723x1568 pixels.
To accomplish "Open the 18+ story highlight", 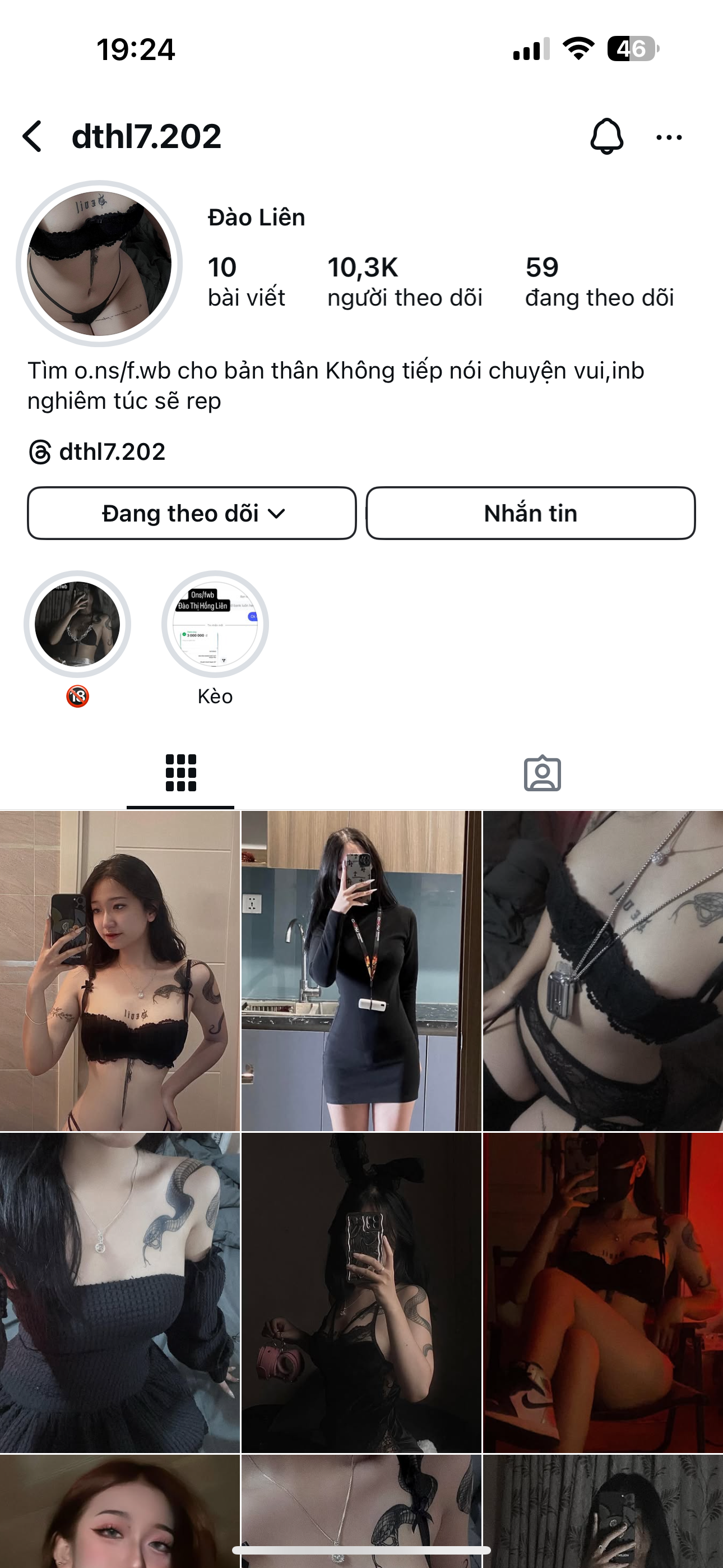I will pos(77,625).
